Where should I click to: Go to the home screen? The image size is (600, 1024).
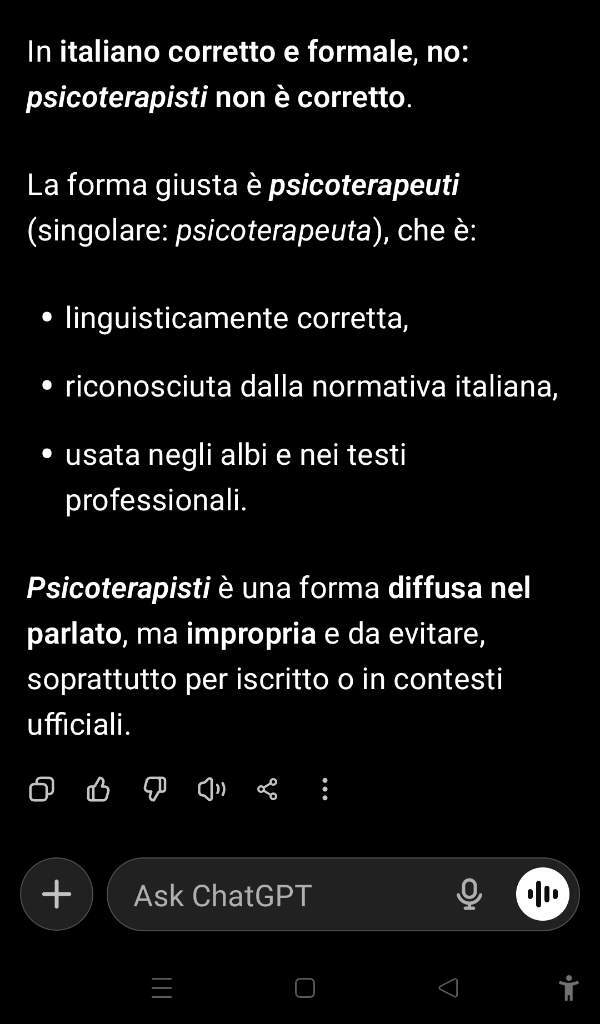(305, 988)
